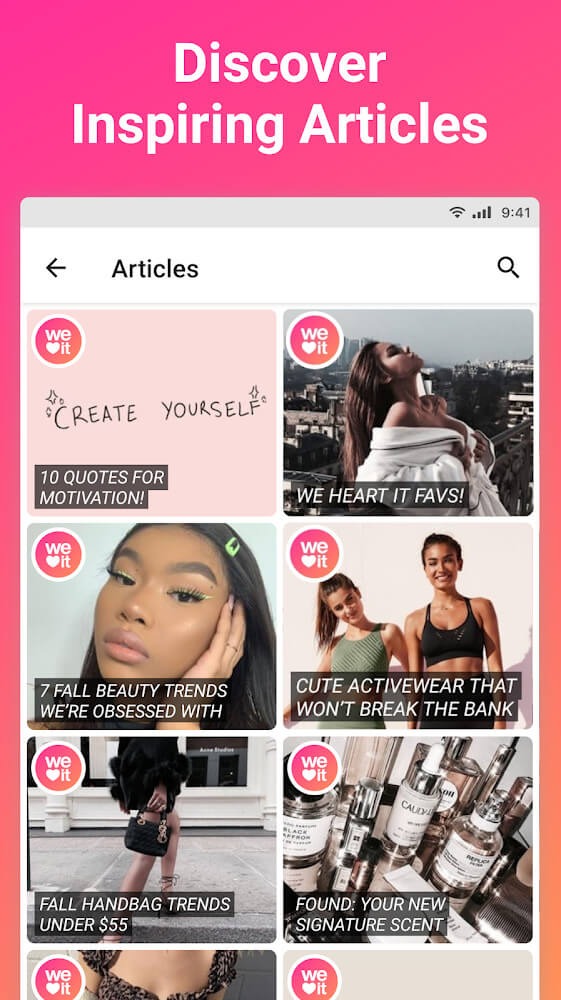
Task: Open the search magnifier icon
Action: [x=508, y=268]
